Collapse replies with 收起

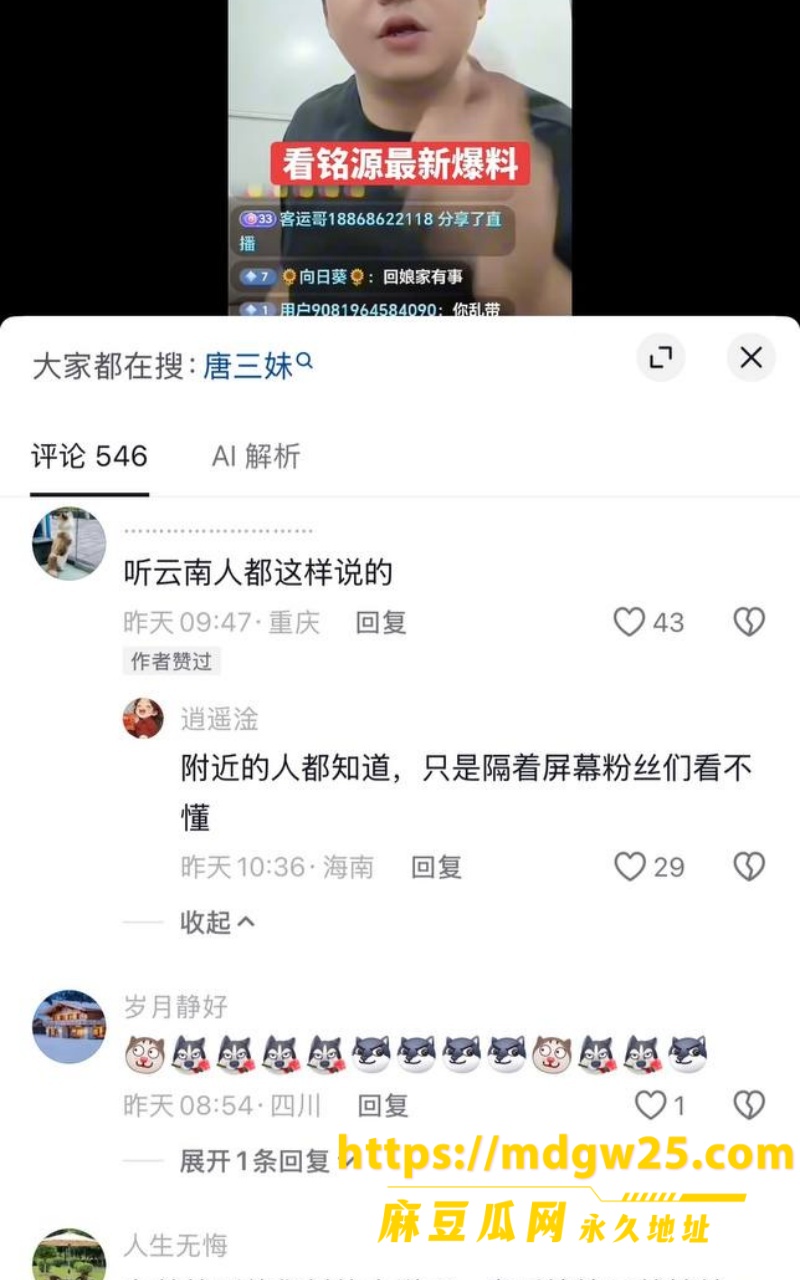click(217, 922)
